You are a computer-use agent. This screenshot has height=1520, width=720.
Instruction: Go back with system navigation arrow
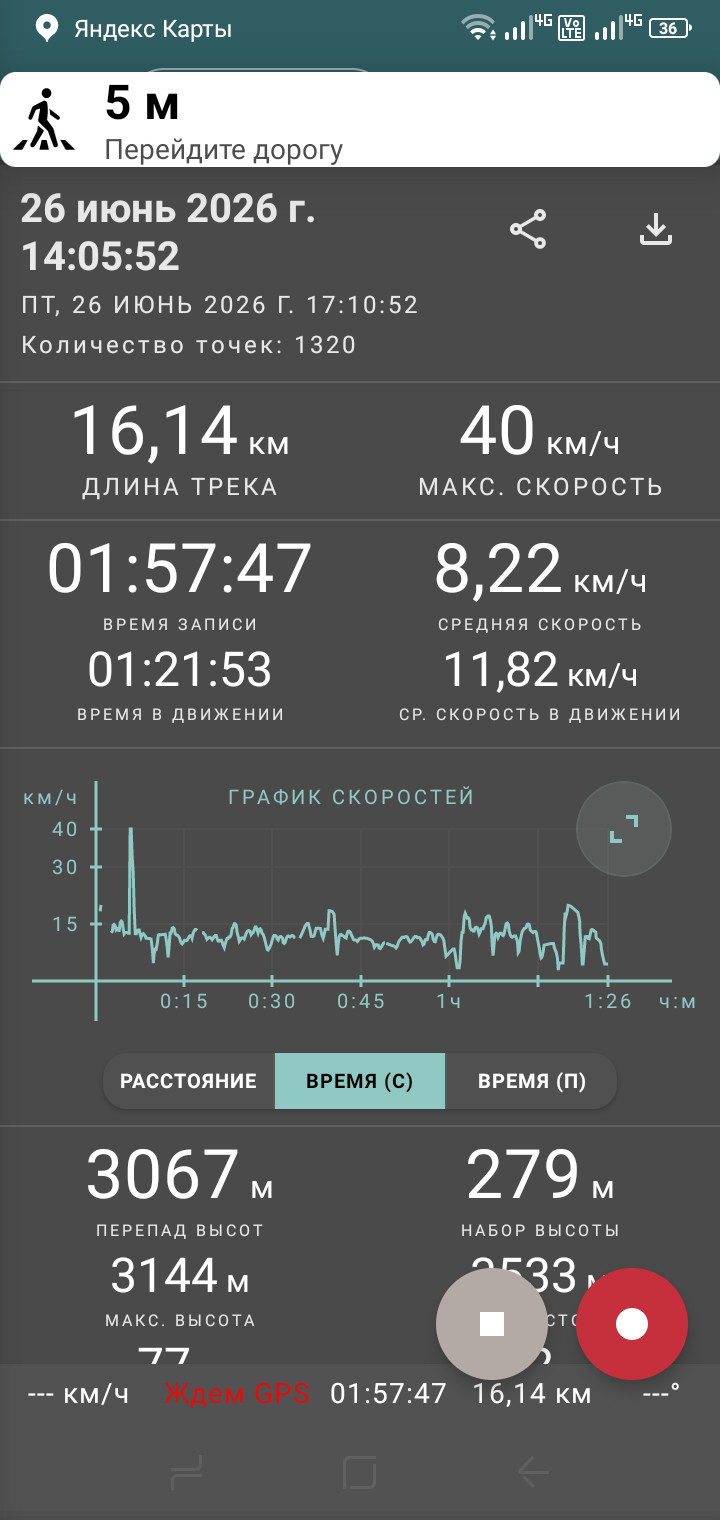click(533, 1471)
